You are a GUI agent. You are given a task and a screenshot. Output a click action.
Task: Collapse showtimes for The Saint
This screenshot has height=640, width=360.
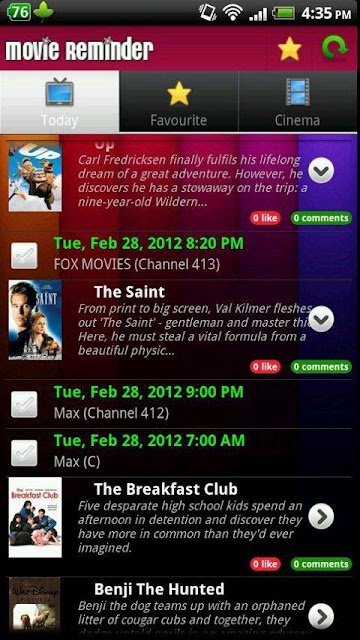[321, 319]
